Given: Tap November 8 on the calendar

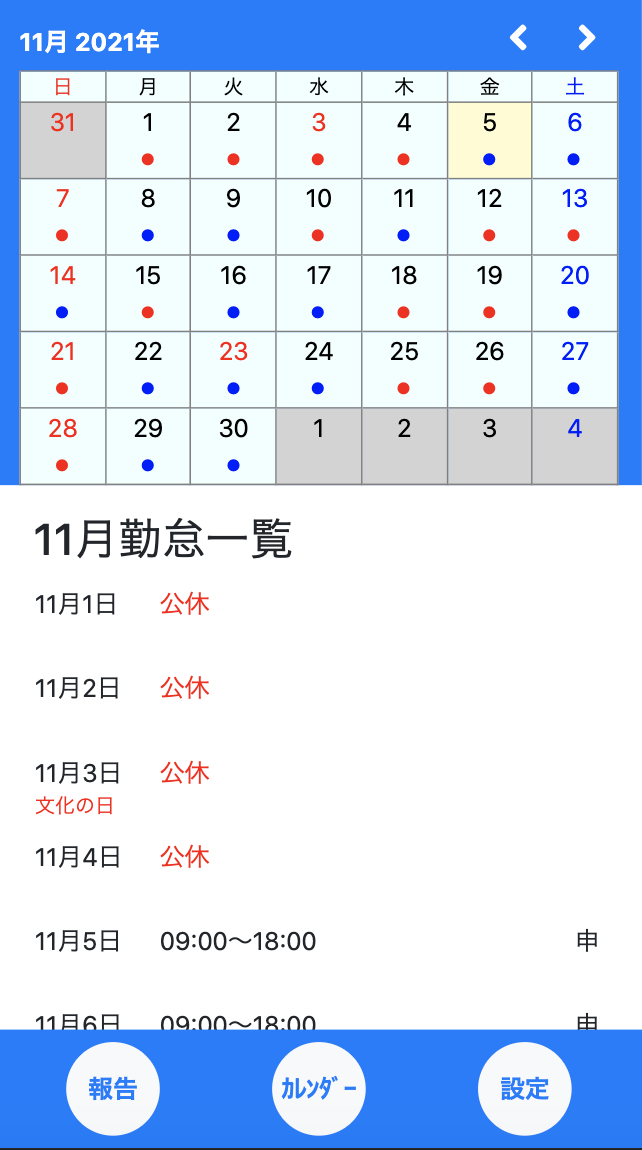Looking at the screenshot, I should pos(148,216).
